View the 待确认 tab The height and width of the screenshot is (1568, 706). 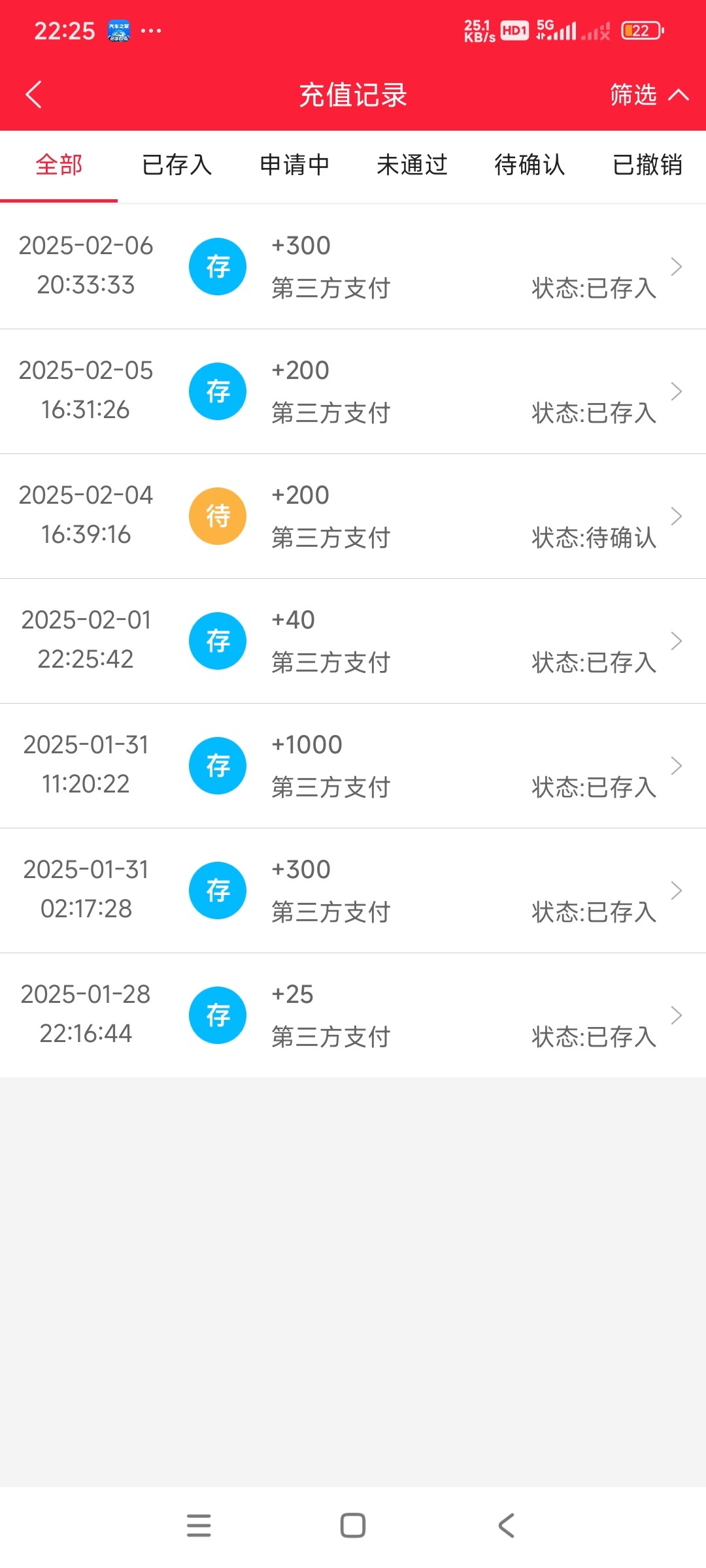click(529, 165)
